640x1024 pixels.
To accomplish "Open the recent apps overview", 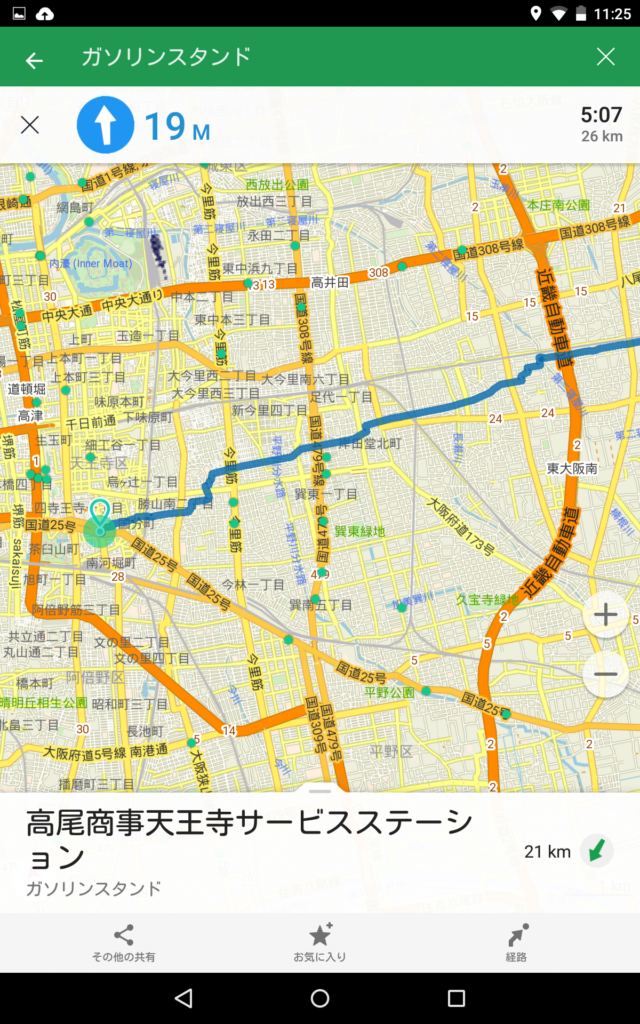I will pos(456,998).
